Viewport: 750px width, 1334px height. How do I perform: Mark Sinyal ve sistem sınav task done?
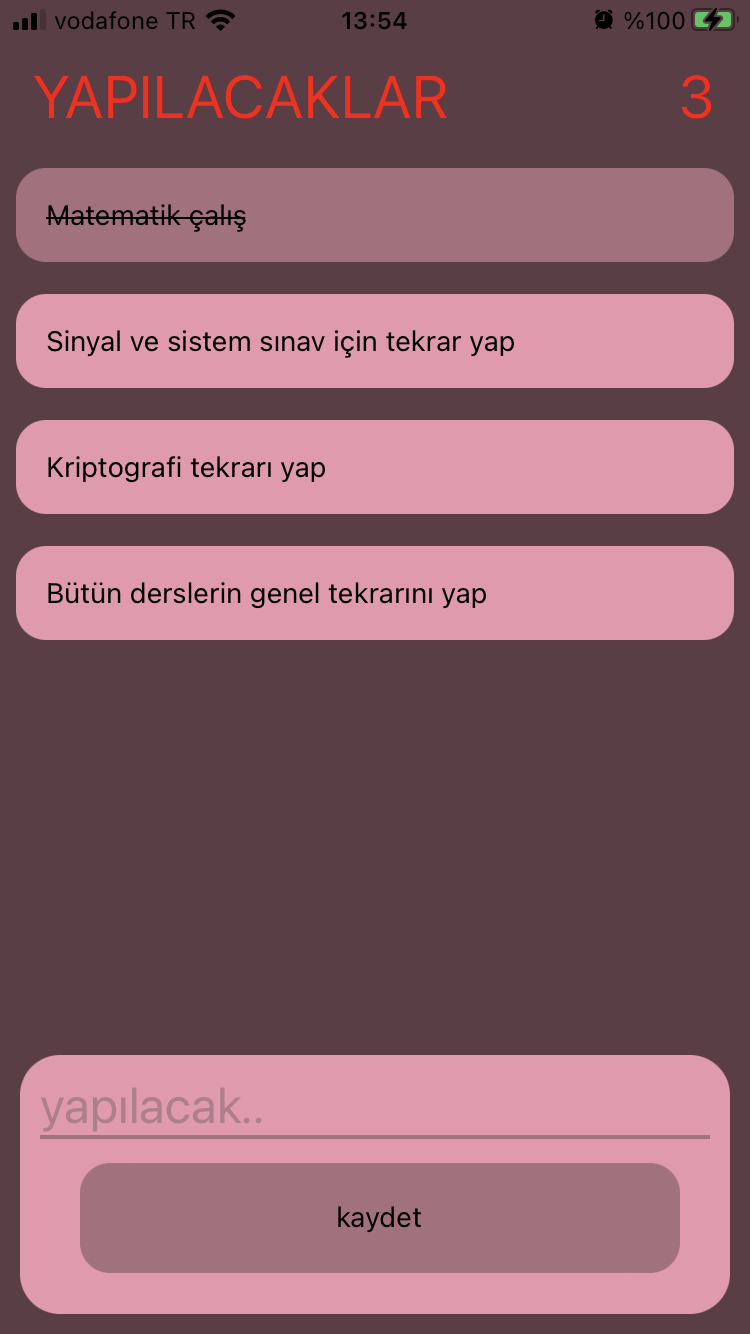click(x=374, y=341)
